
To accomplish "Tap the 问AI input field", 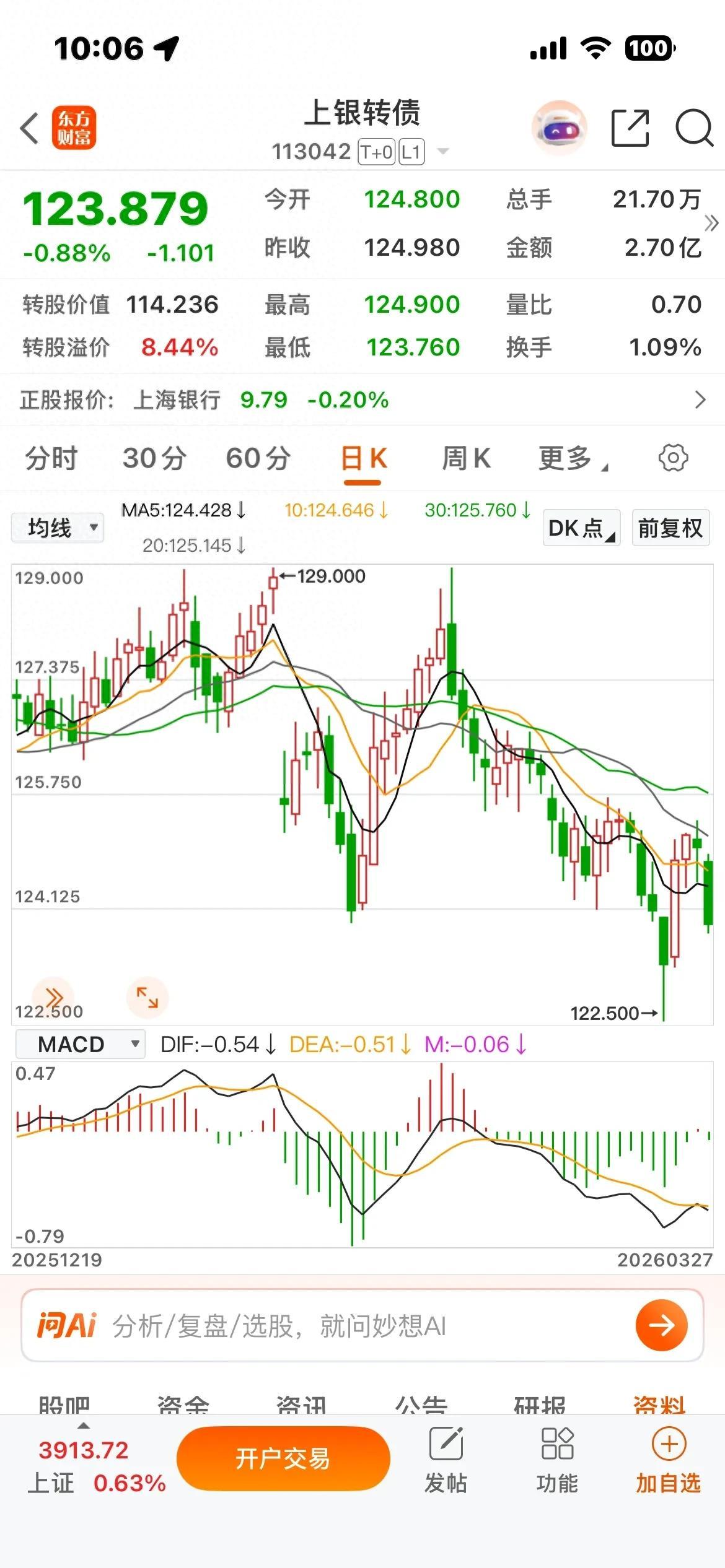I will 347,1325.
